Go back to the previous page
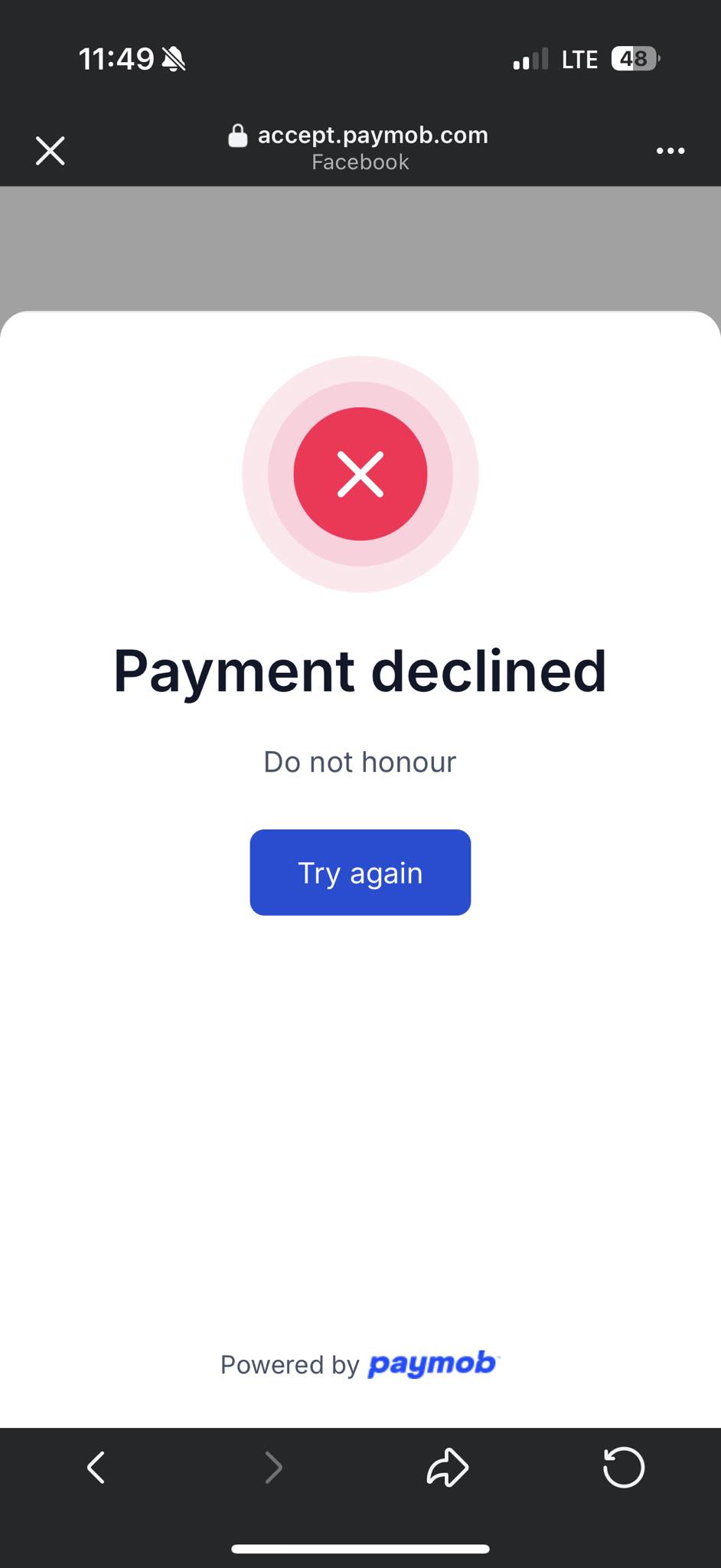The height and width of the screenshot is (1568, 721). point(96,1468)
